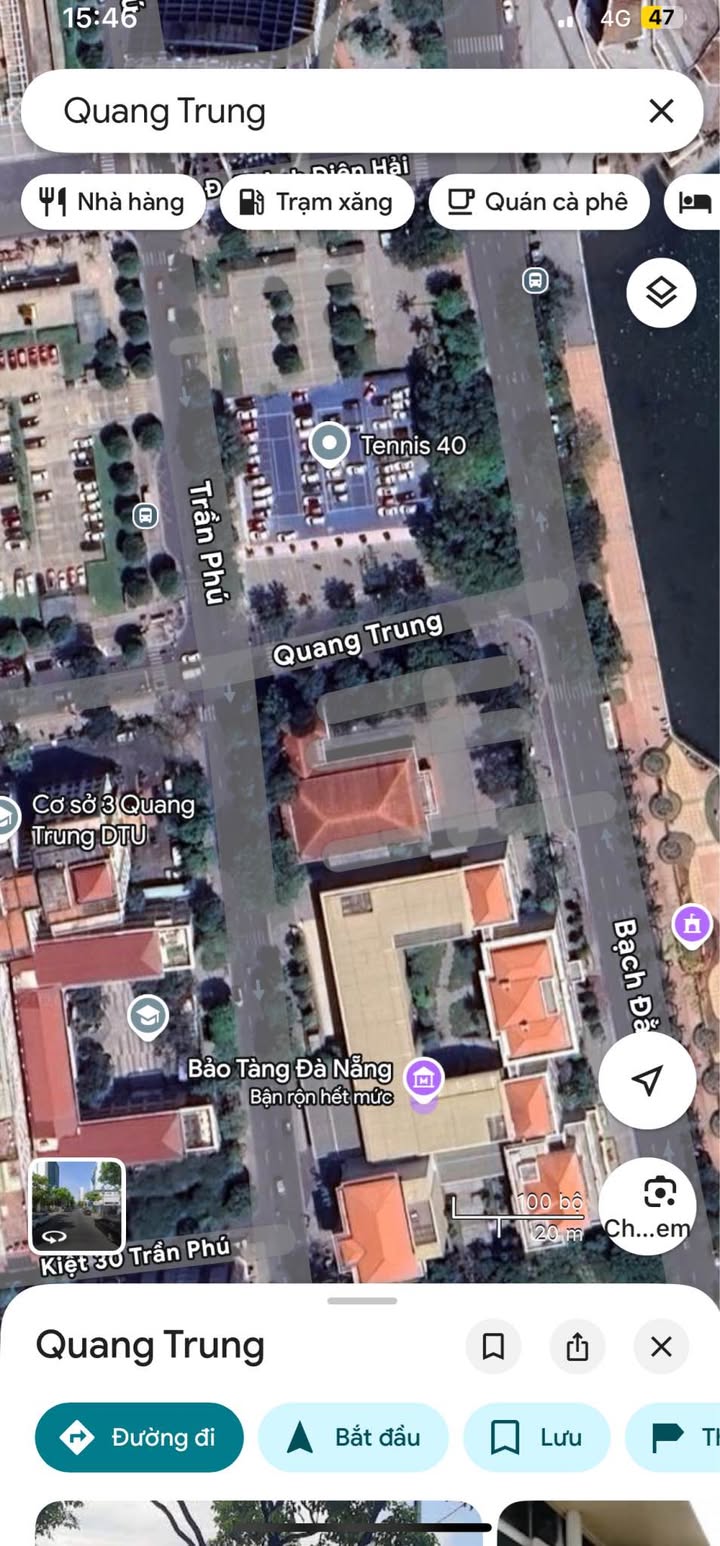Image resolution: width=720 pixels, height=1546 pixels.
Task: Open the Tennis 40 map pin
Action: pos(329,443)
